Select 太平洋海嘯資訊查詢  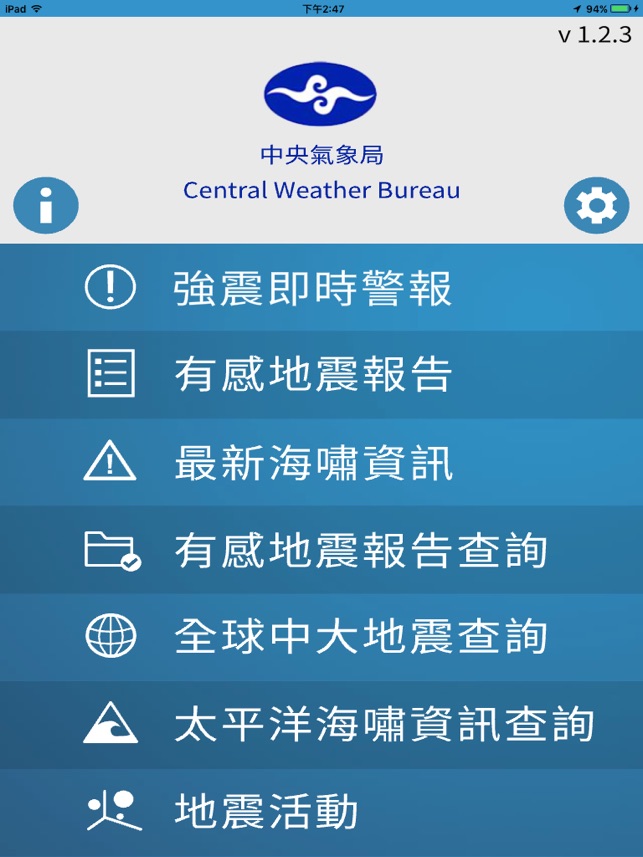(x=322, y=725)
